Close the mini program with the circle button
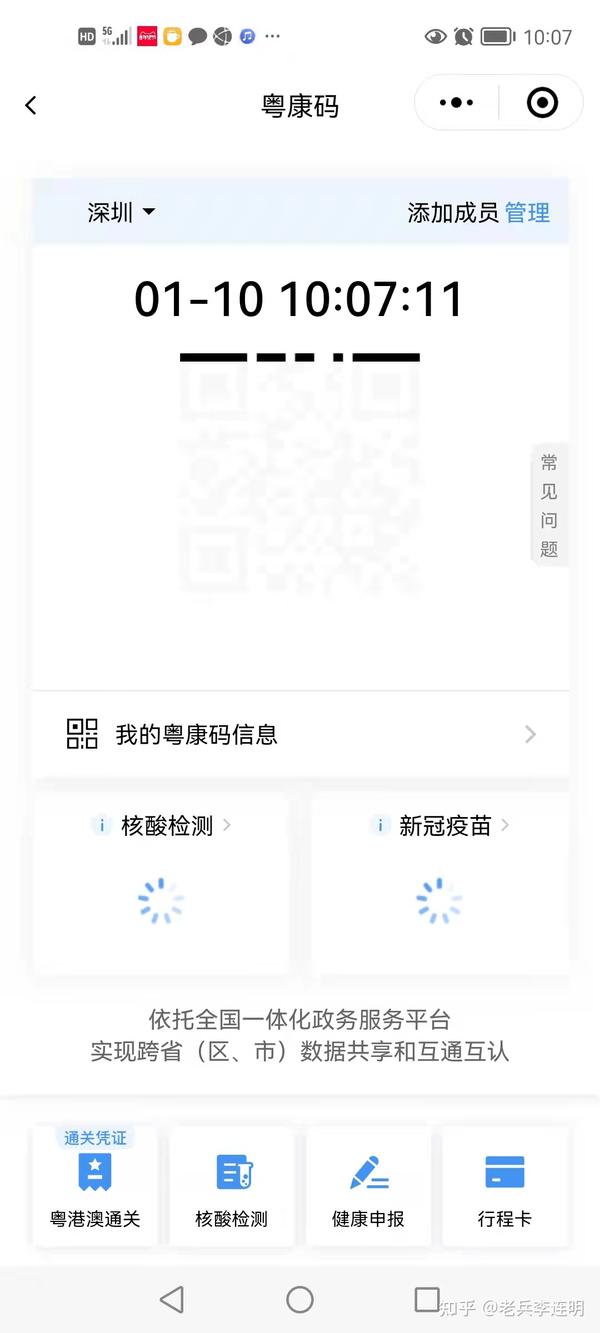Image resolution: width=600 pixels, height=1333 pixels. click(541, 103)
